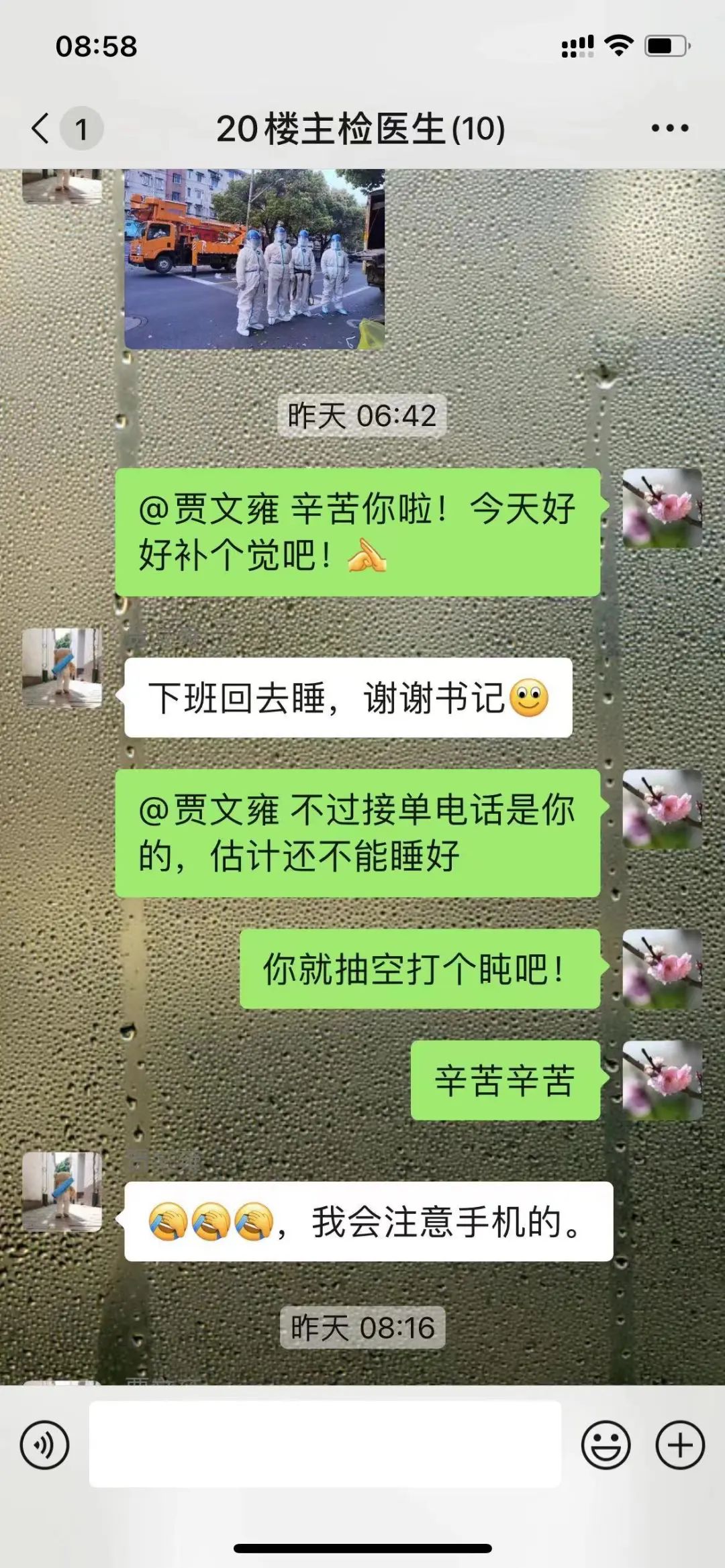The height and width of the screenshot is (1568, 725).
Task: Open group chat info via three dots
Action: pos(669,128)
